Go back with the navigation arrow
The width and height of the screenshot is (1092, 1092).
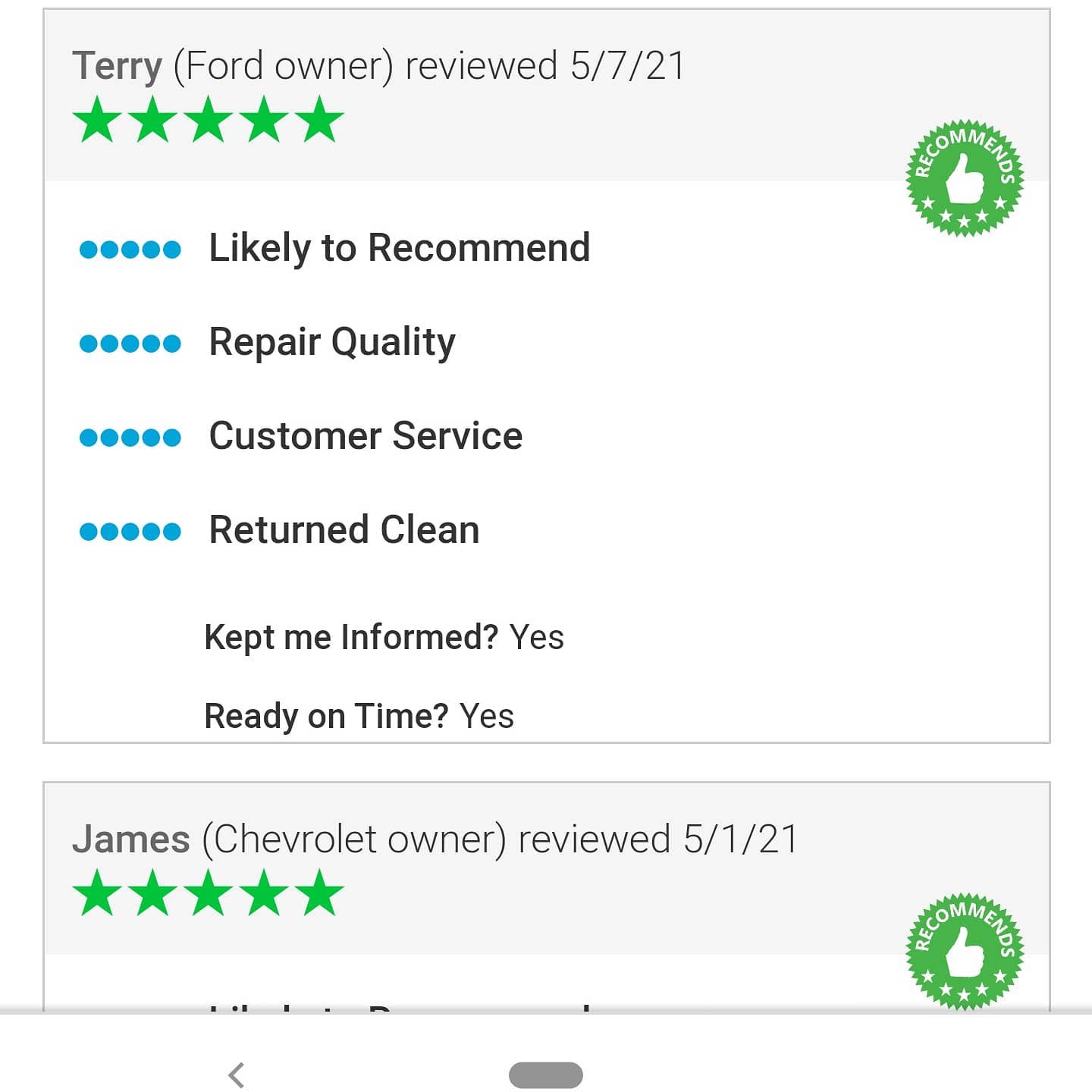tap(237, 1075)
